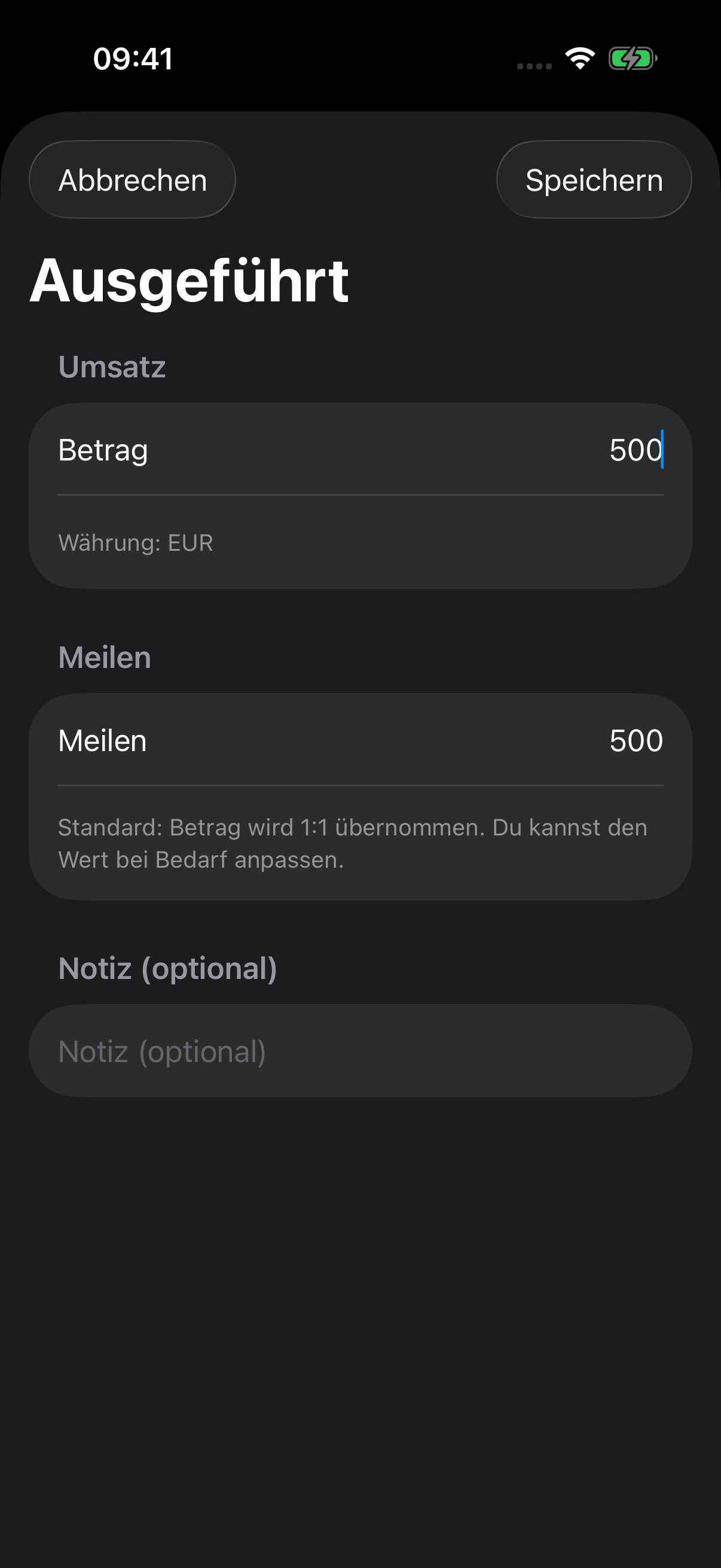Viewport: 721px width, 1568px height.
Task: Save the transaction with Speichern
Action: [594, 179]
